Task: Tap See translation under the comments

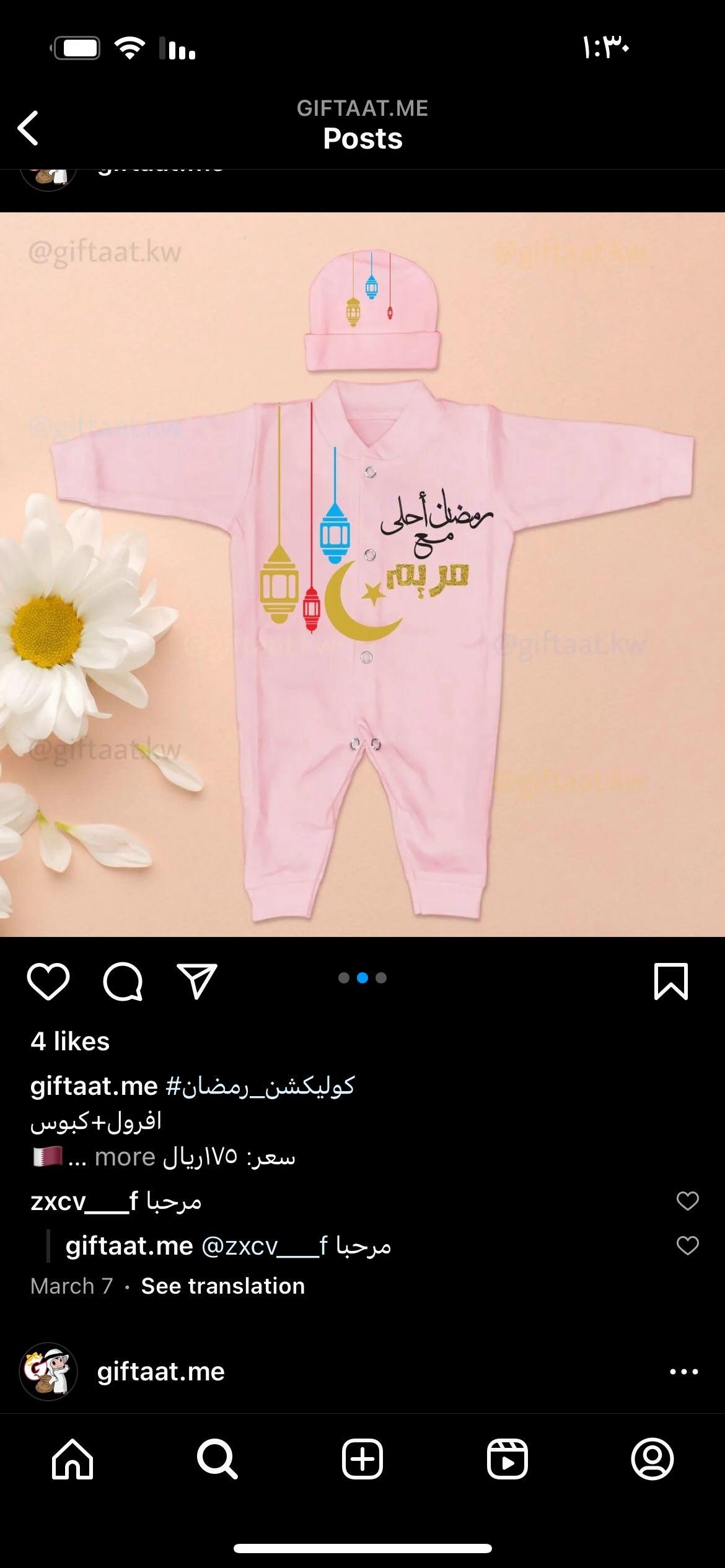Action: pos(223,1286)
